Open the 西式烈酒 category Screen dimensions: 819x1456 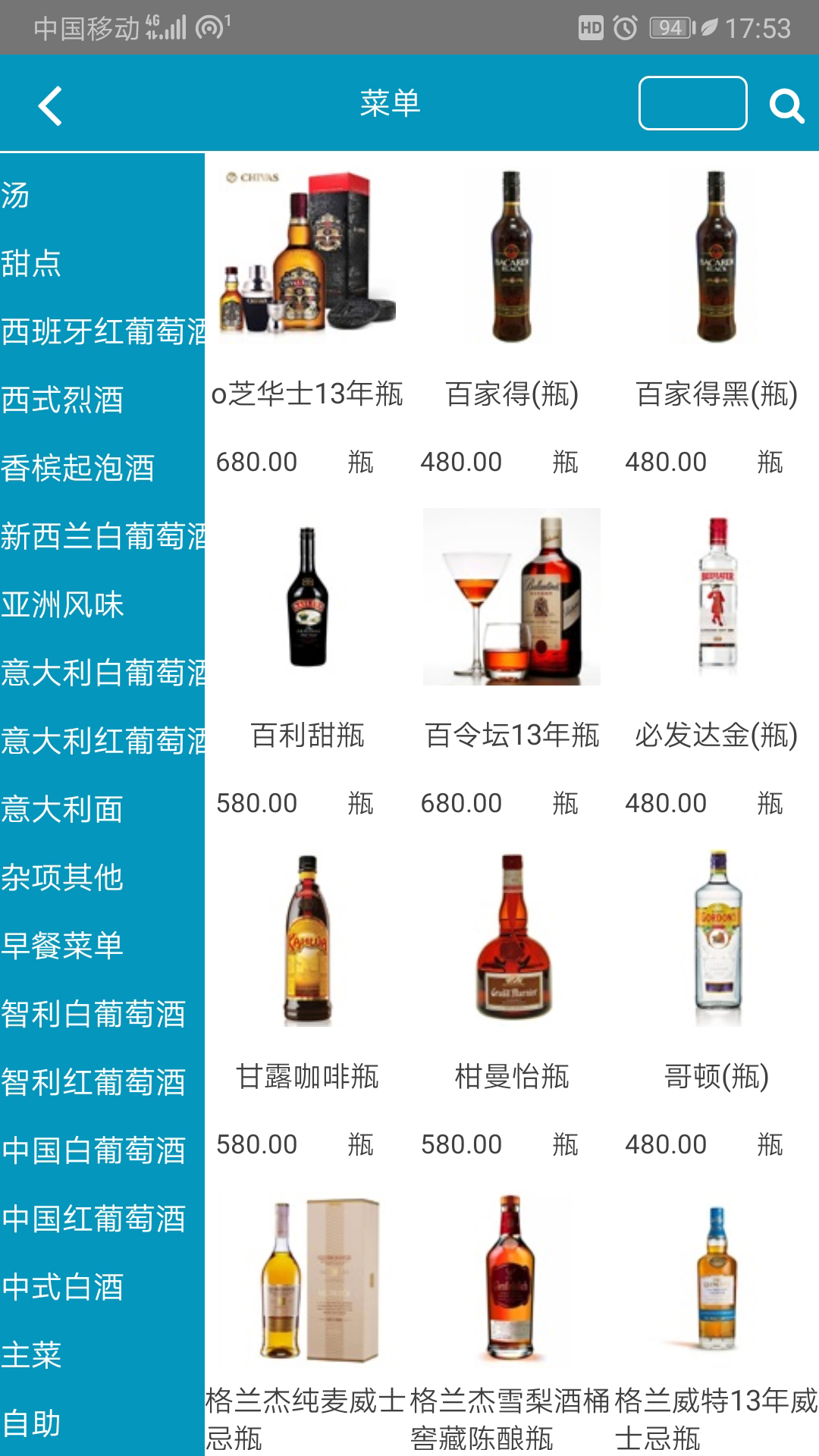[x=63, y=400]
